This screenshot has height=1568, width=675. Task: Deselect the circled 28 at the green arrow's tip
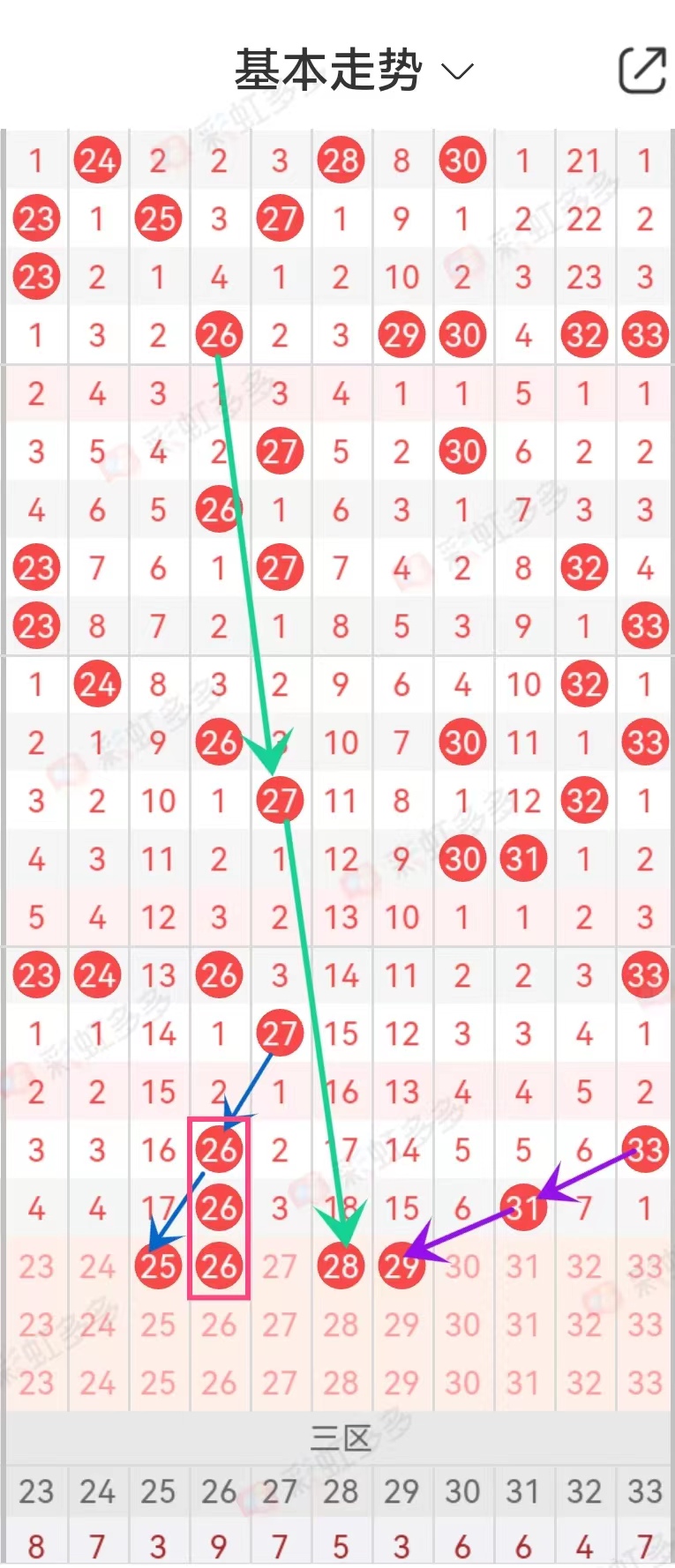tap(341, 1266)
